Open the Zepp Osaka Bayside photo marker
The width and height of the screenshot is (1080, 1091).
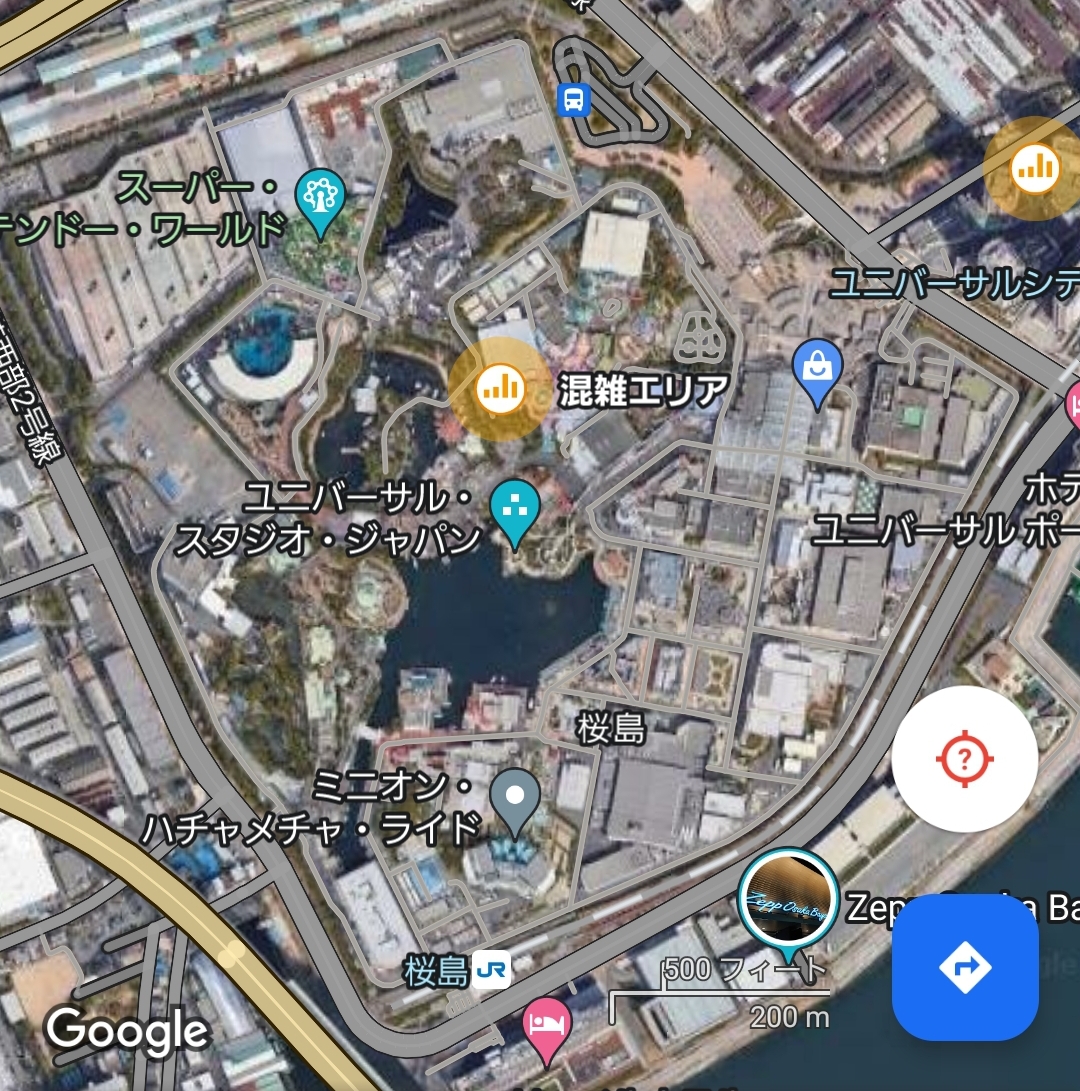tap(788, 898)
